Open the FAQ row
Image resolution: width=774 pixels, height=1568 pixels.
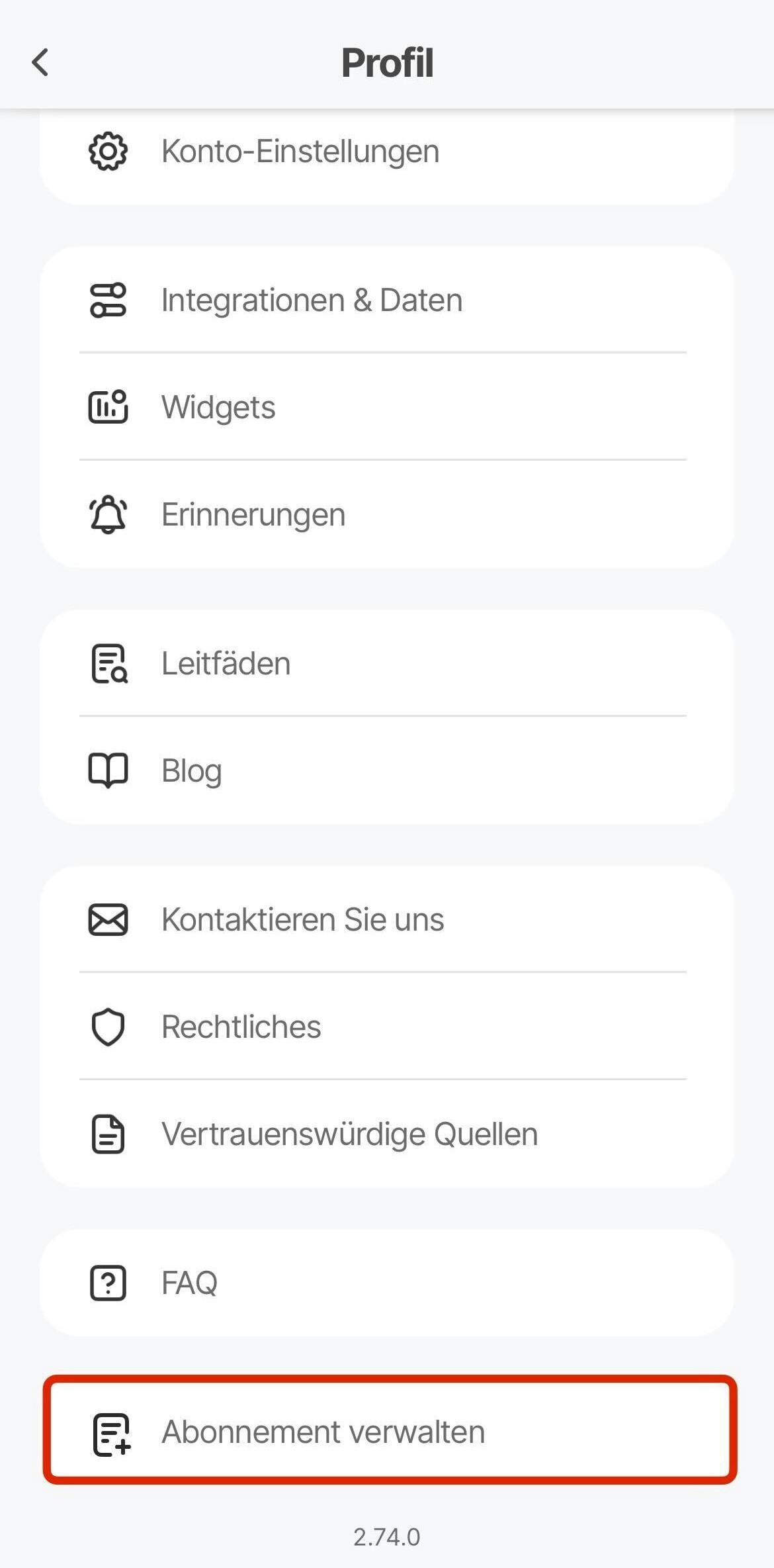(386, 1283)
